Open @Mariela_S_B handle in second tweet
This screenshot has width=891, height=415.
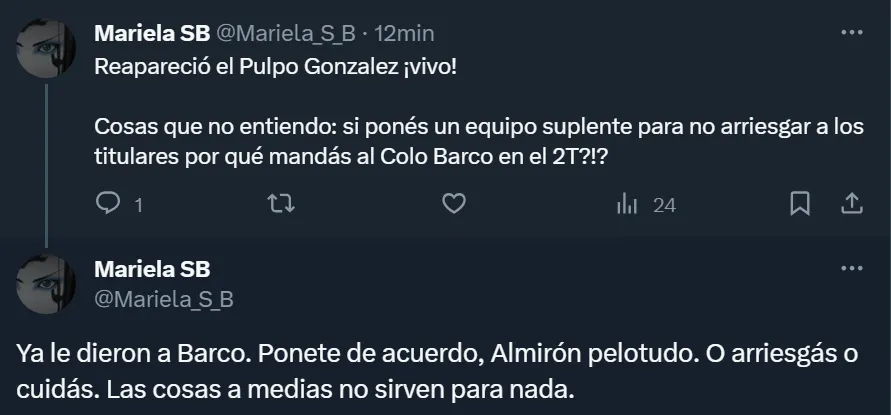[x=163, y=297]
